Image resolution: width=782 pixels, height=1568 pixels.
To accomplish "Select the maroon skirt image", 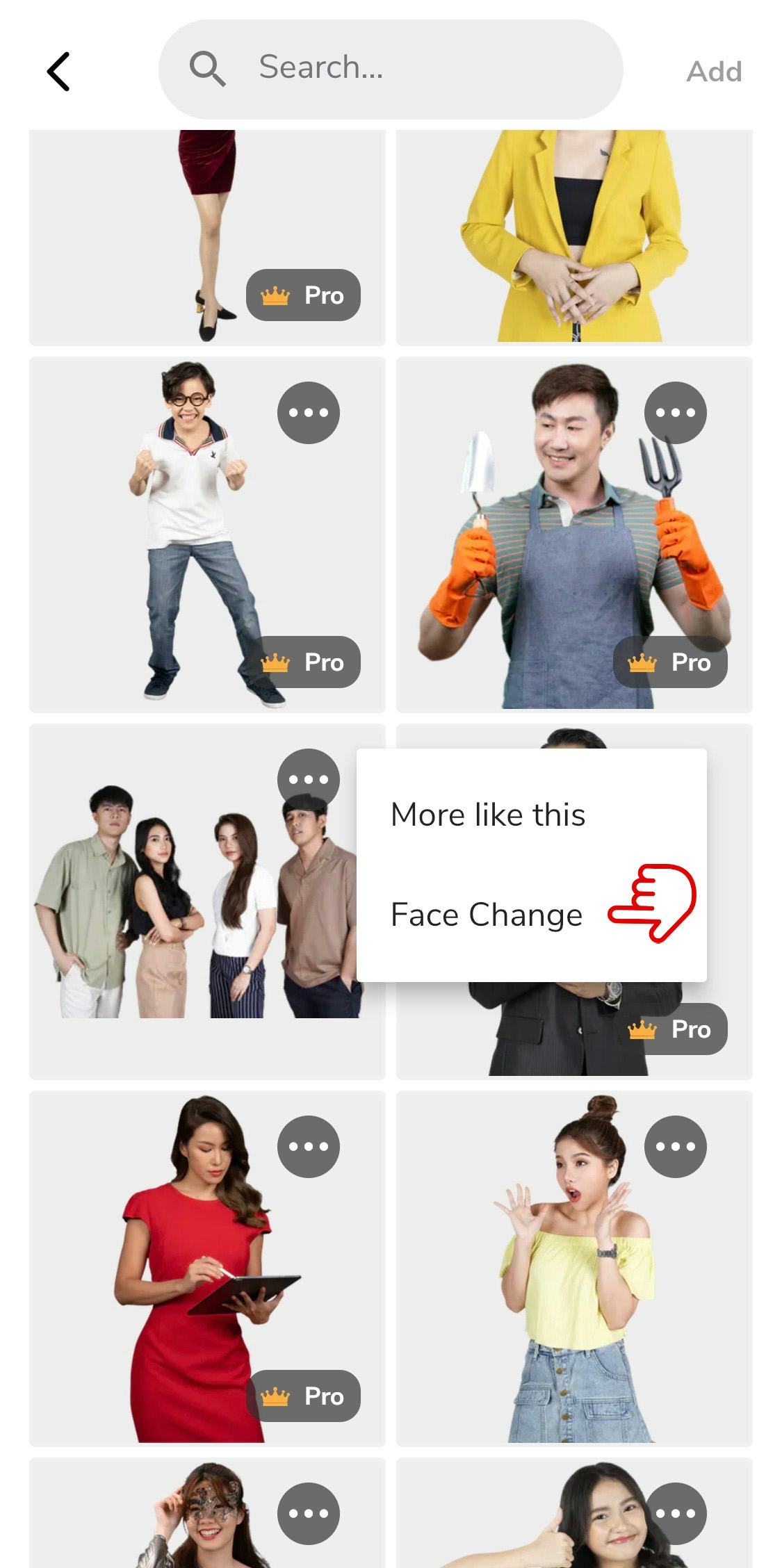I will coord(174,236).
